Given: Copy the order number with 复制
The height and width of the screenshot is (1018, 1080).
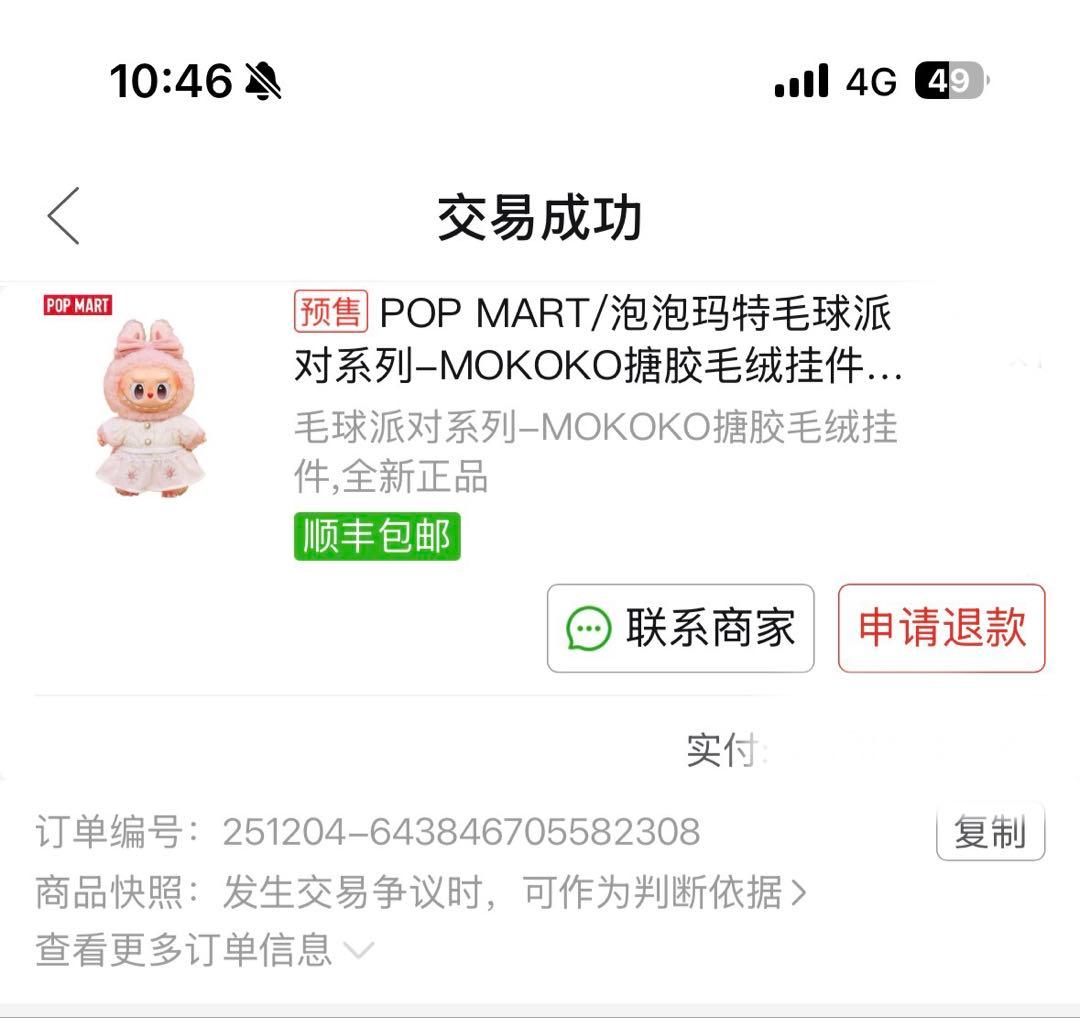Looking at the screenshot, I should [x=990, y=831].
